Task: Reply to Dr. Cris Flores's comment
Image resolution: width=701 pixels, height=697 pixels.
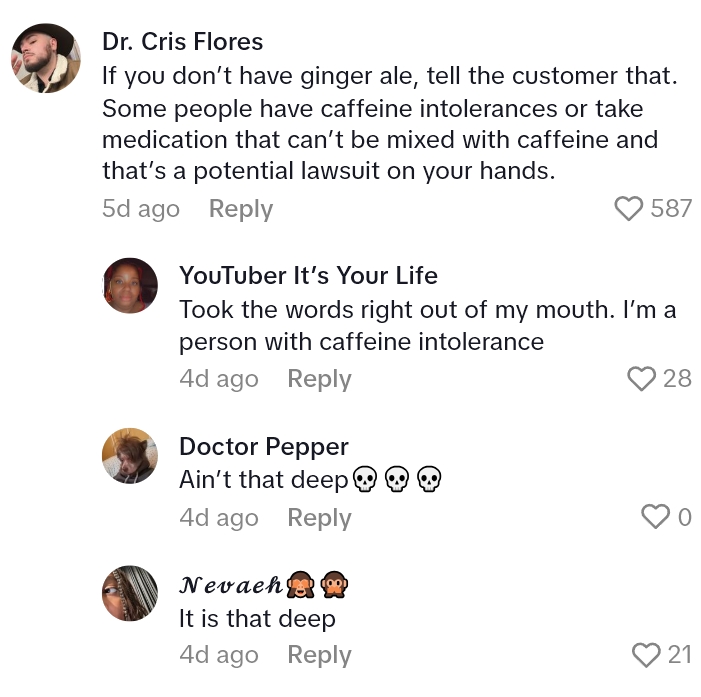Action: coord(240,209)
